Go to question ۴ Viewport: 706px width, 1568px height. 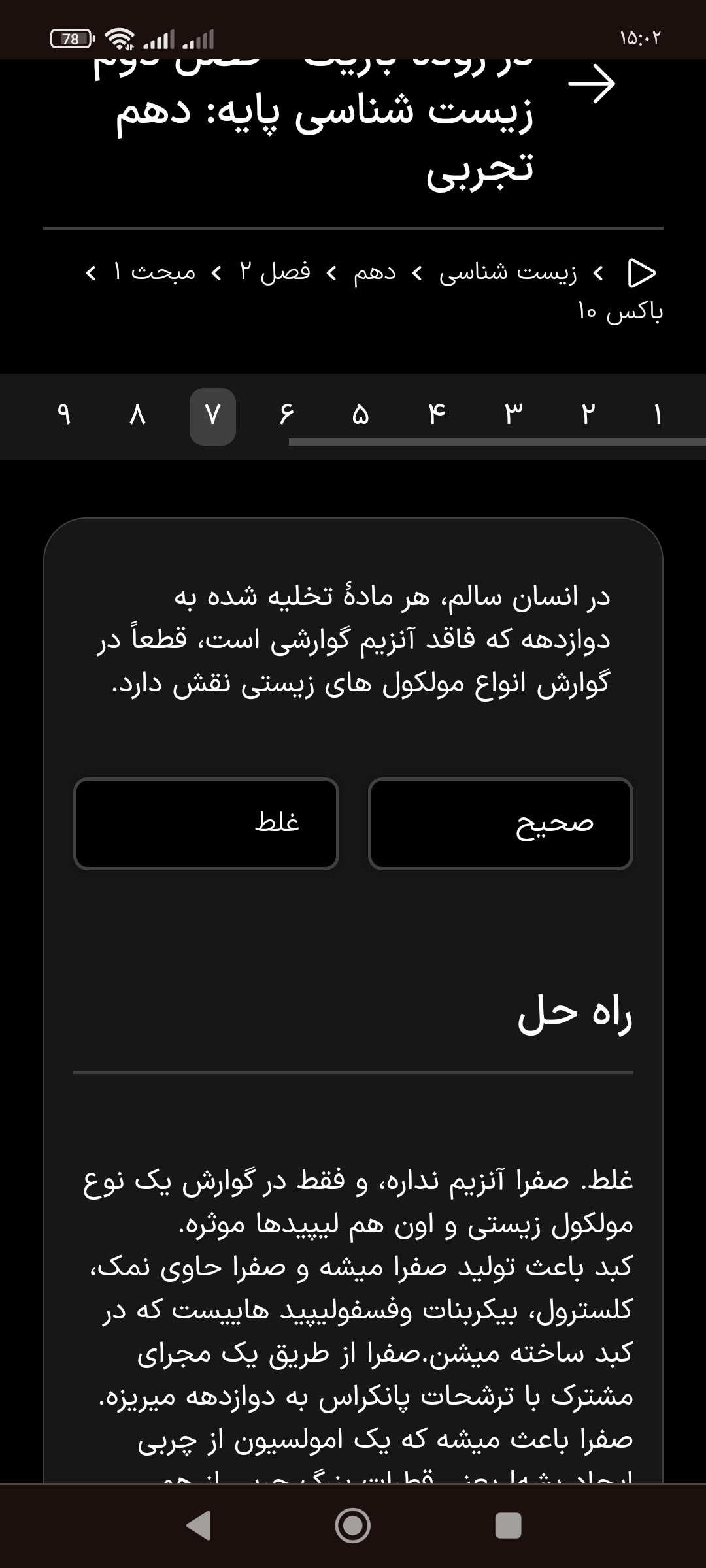(437, 416)
